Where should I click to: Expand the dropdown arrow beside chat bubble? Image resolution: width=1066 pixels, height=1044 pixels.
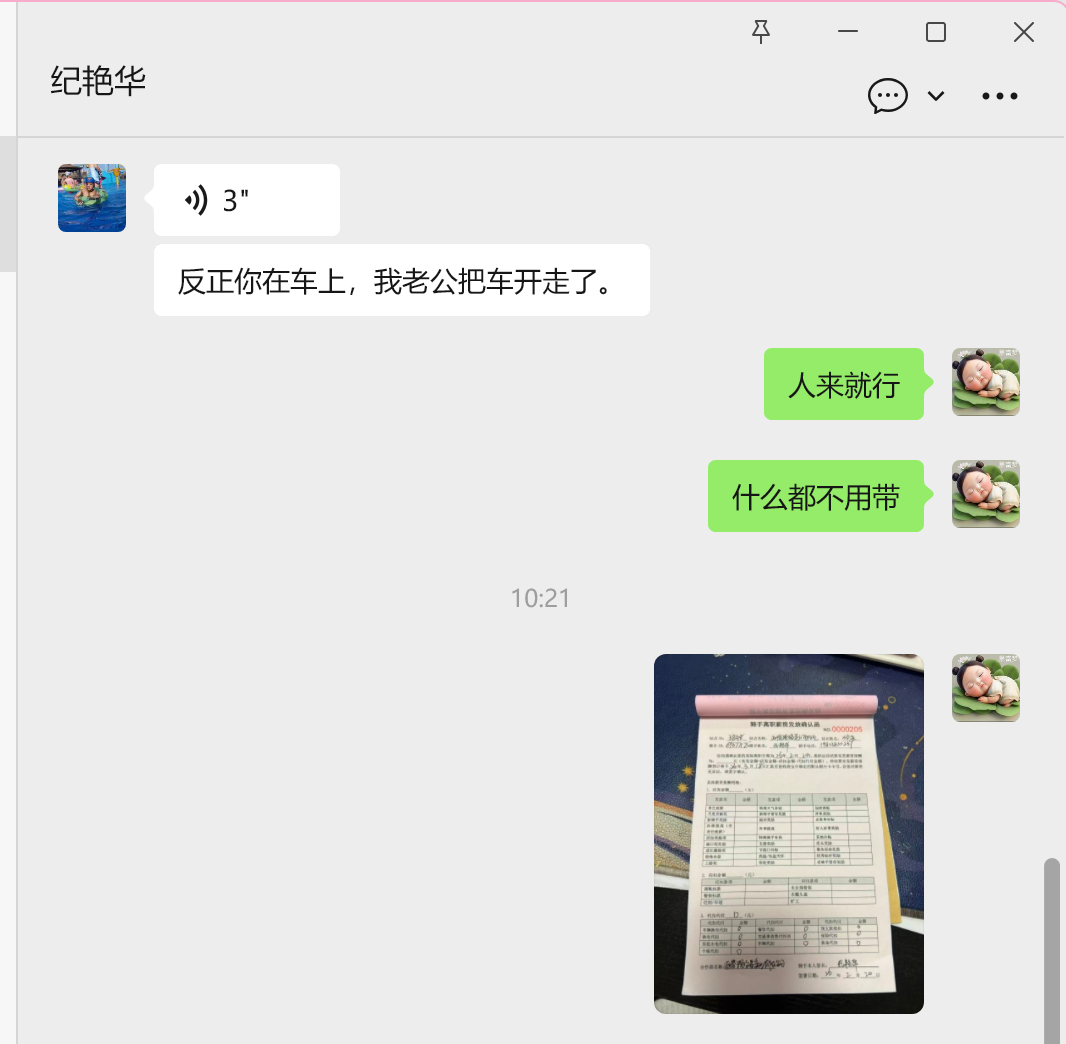coord(936,96)
